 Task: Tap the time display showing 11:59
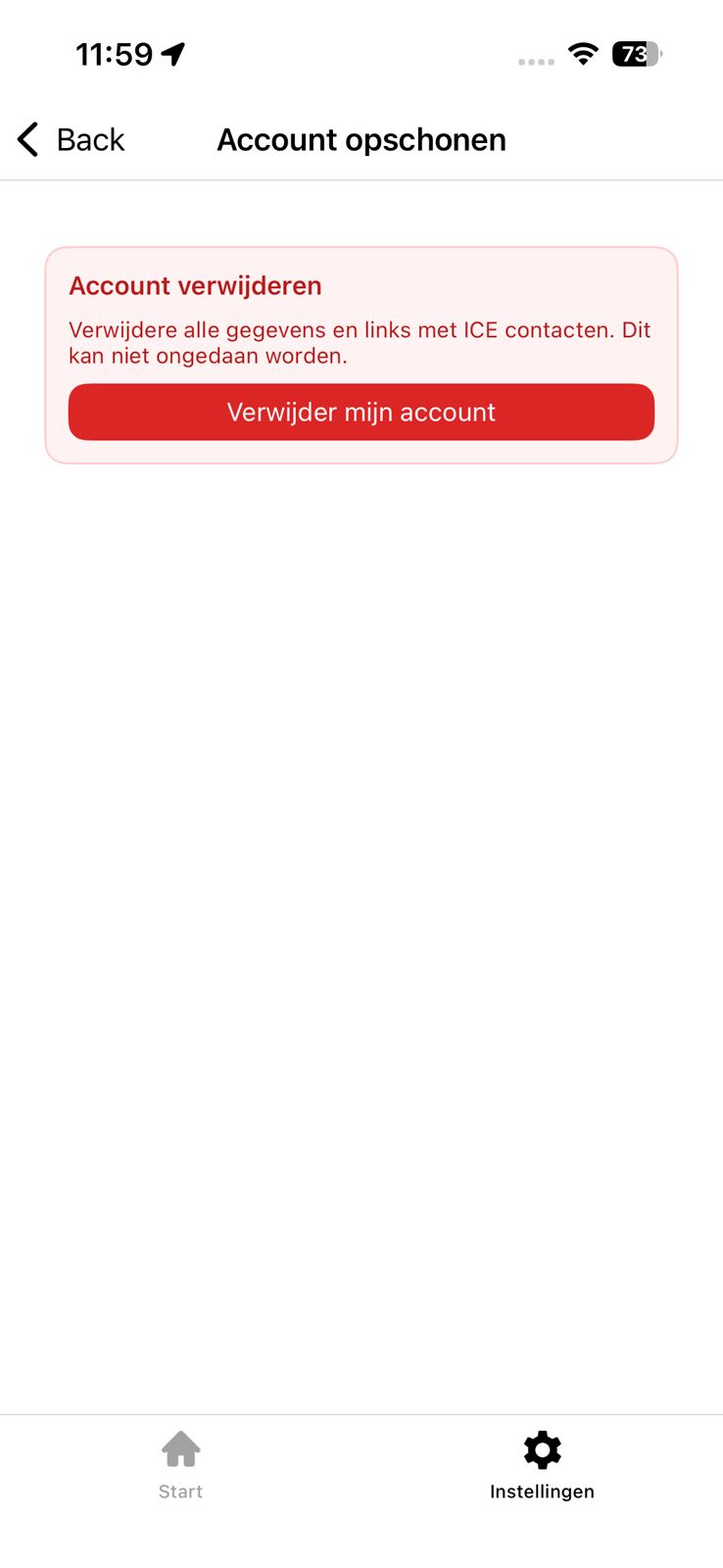(x=118, y=54)
